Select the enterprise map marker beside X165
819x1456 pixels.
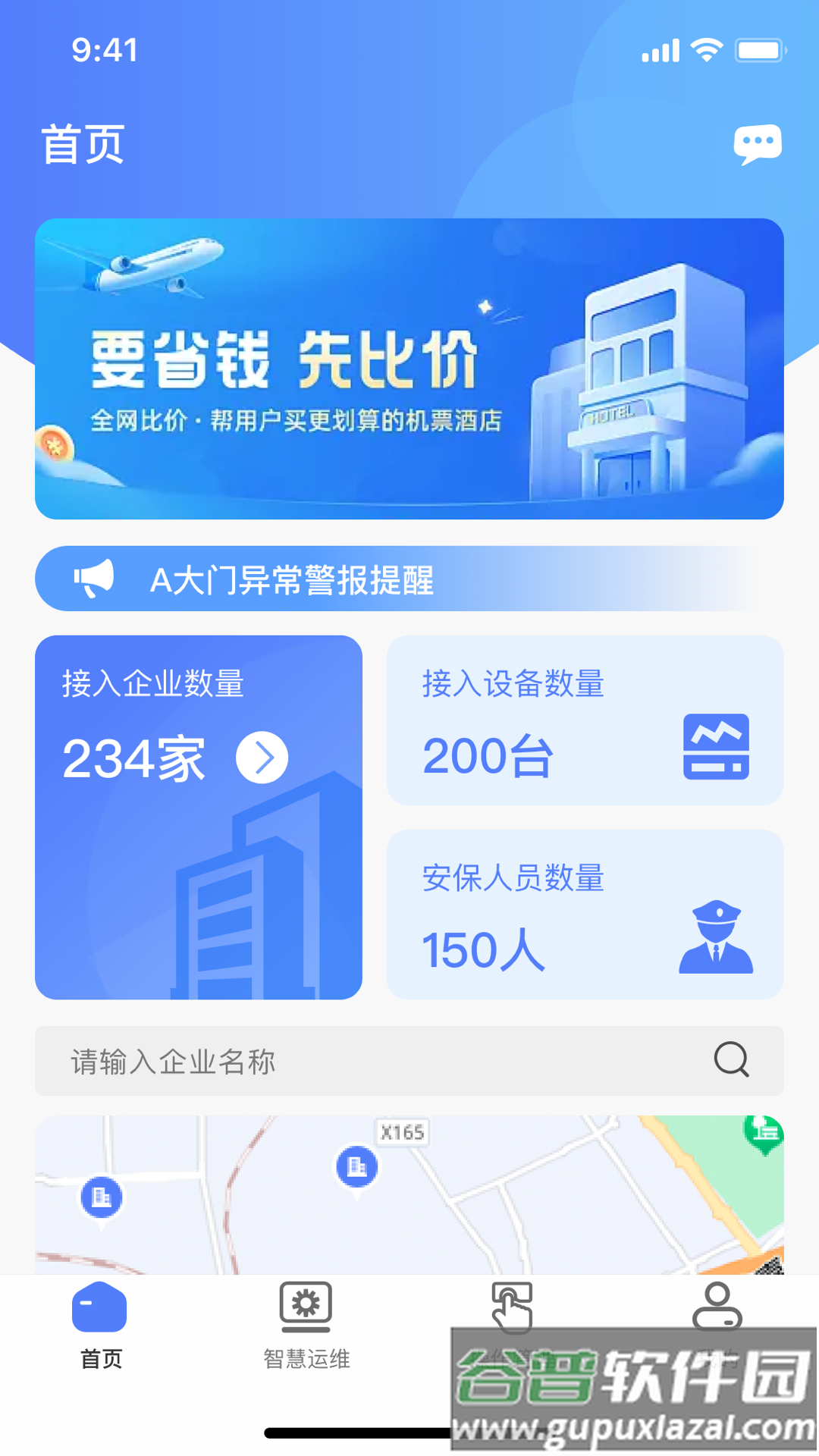(x=356, y=1166)
